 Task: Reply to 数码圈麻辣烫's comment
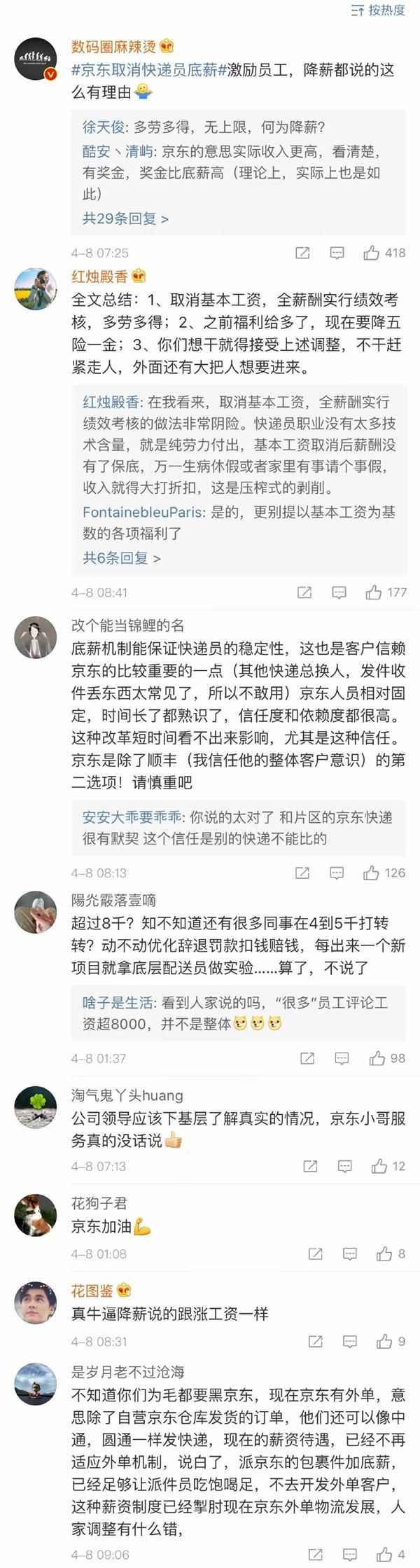tap(337, 253)
